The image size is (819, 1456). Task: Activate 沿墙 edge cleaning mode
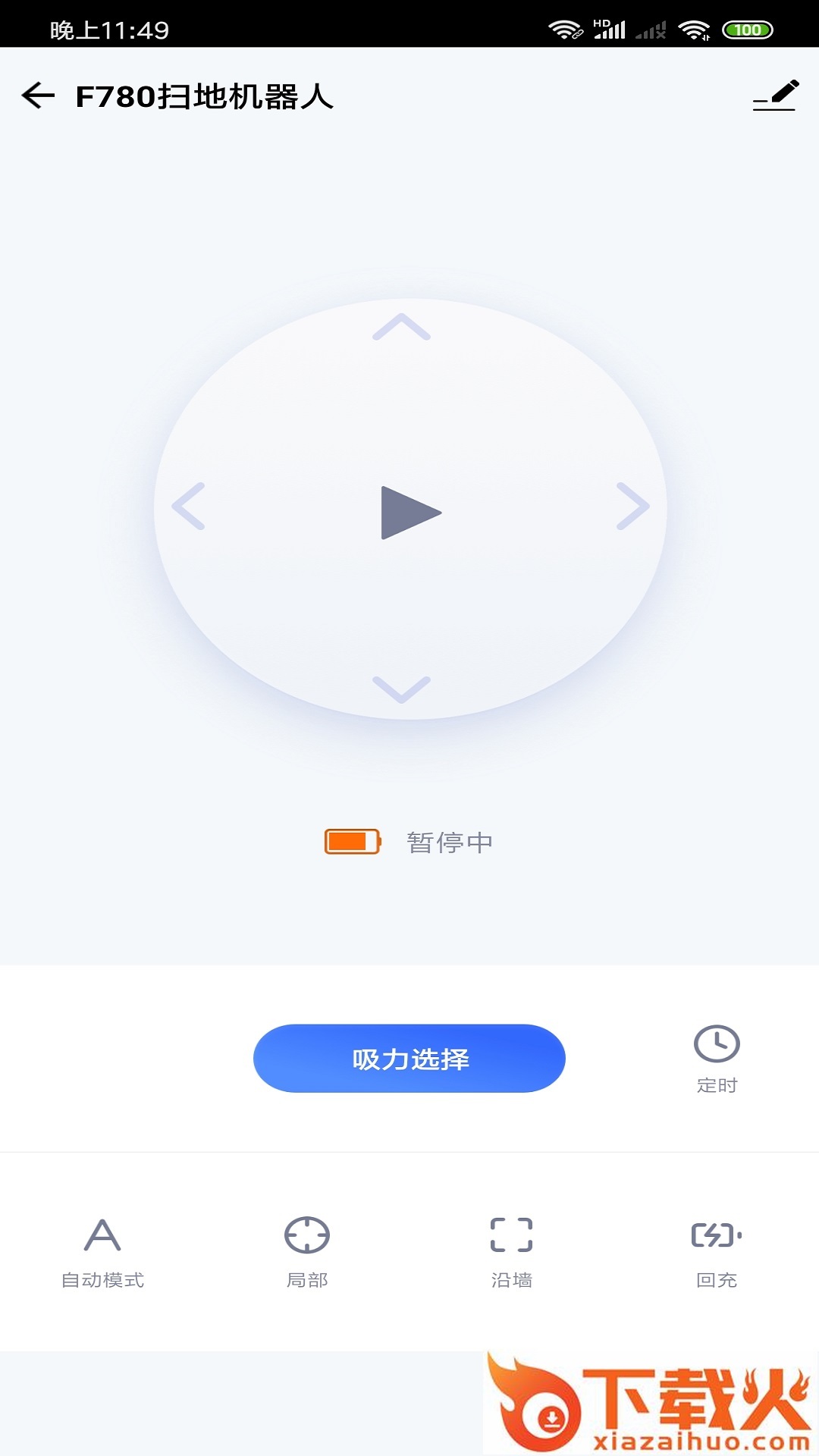[512, 1251]
